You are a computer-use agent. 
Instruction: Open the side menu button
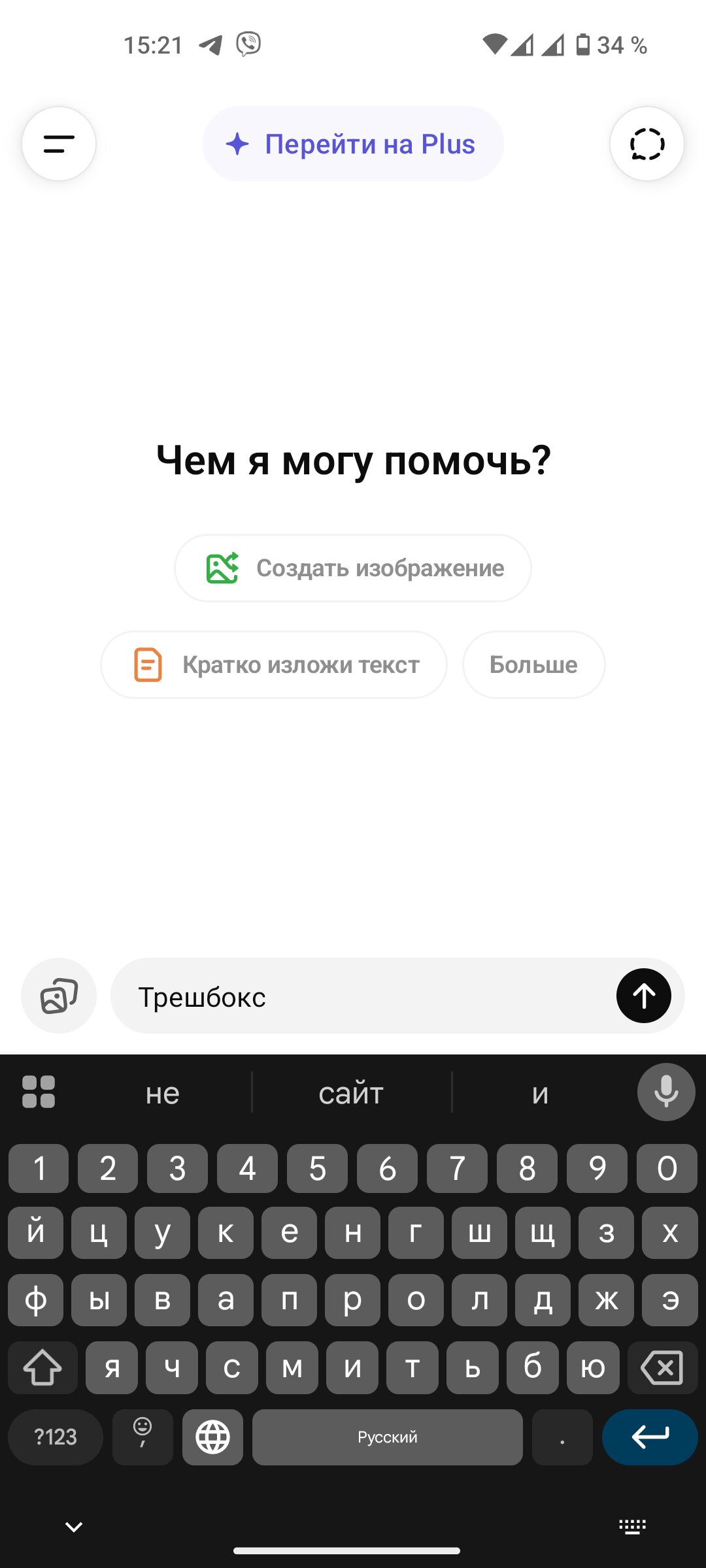pyautogui.click(x=59, y=144)
